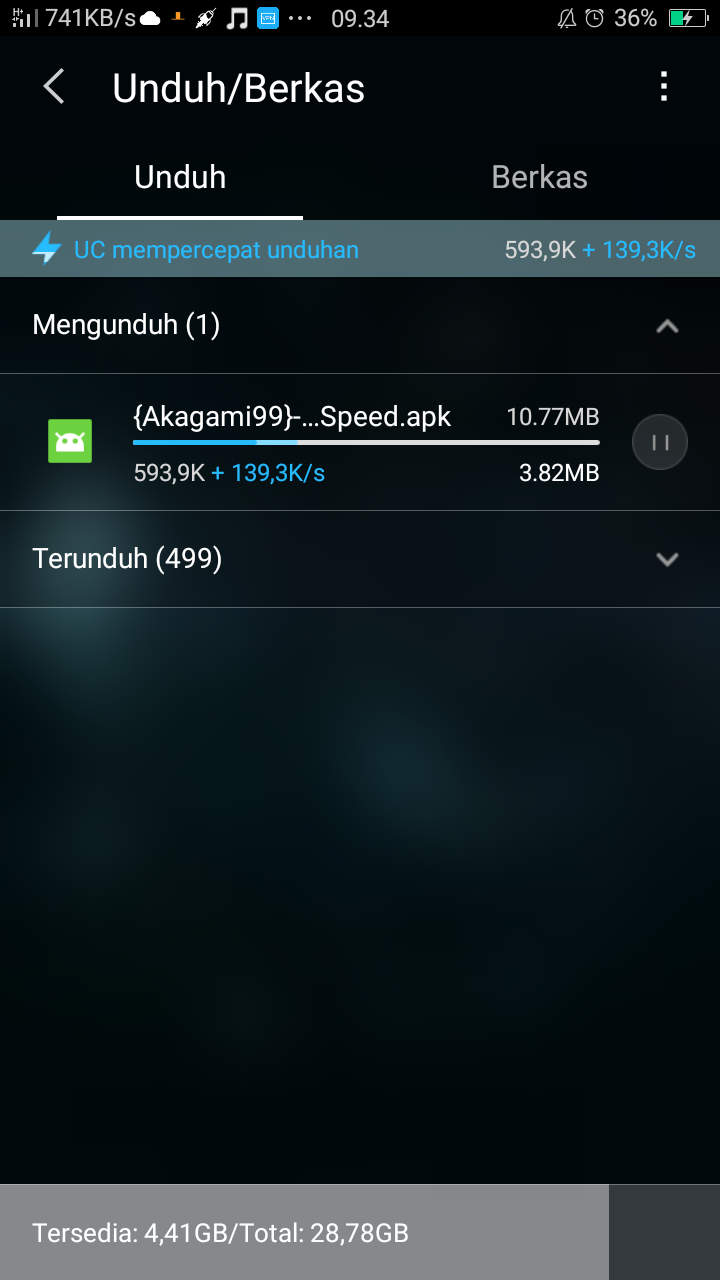720x1280 pixels.
Task: Open the three-dot overflow menu
Action: click(x=664, y=88)
